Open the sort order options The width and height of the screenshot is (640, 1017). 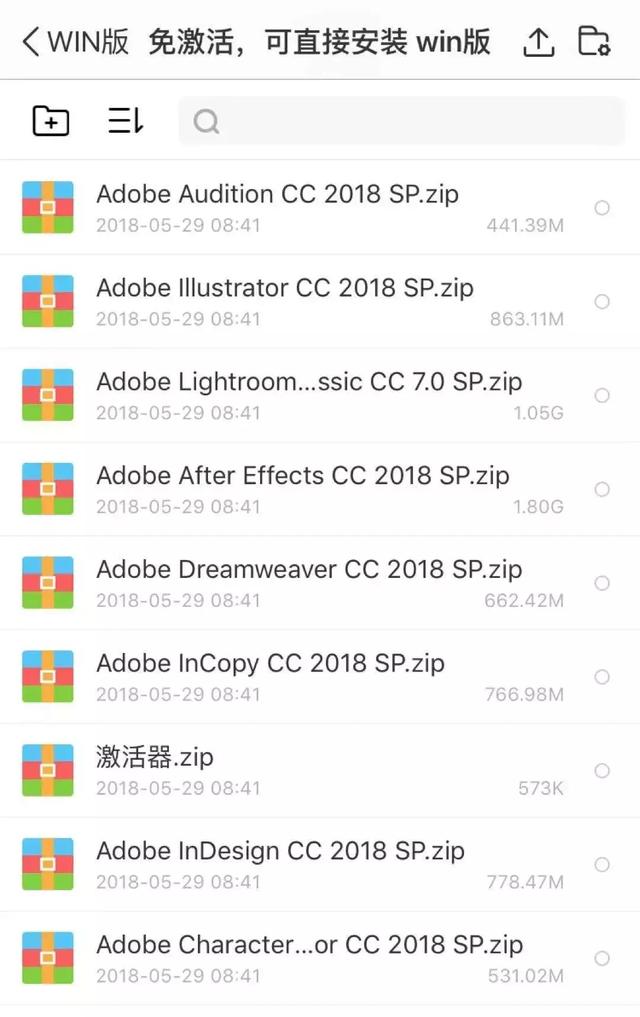[126, 121]
